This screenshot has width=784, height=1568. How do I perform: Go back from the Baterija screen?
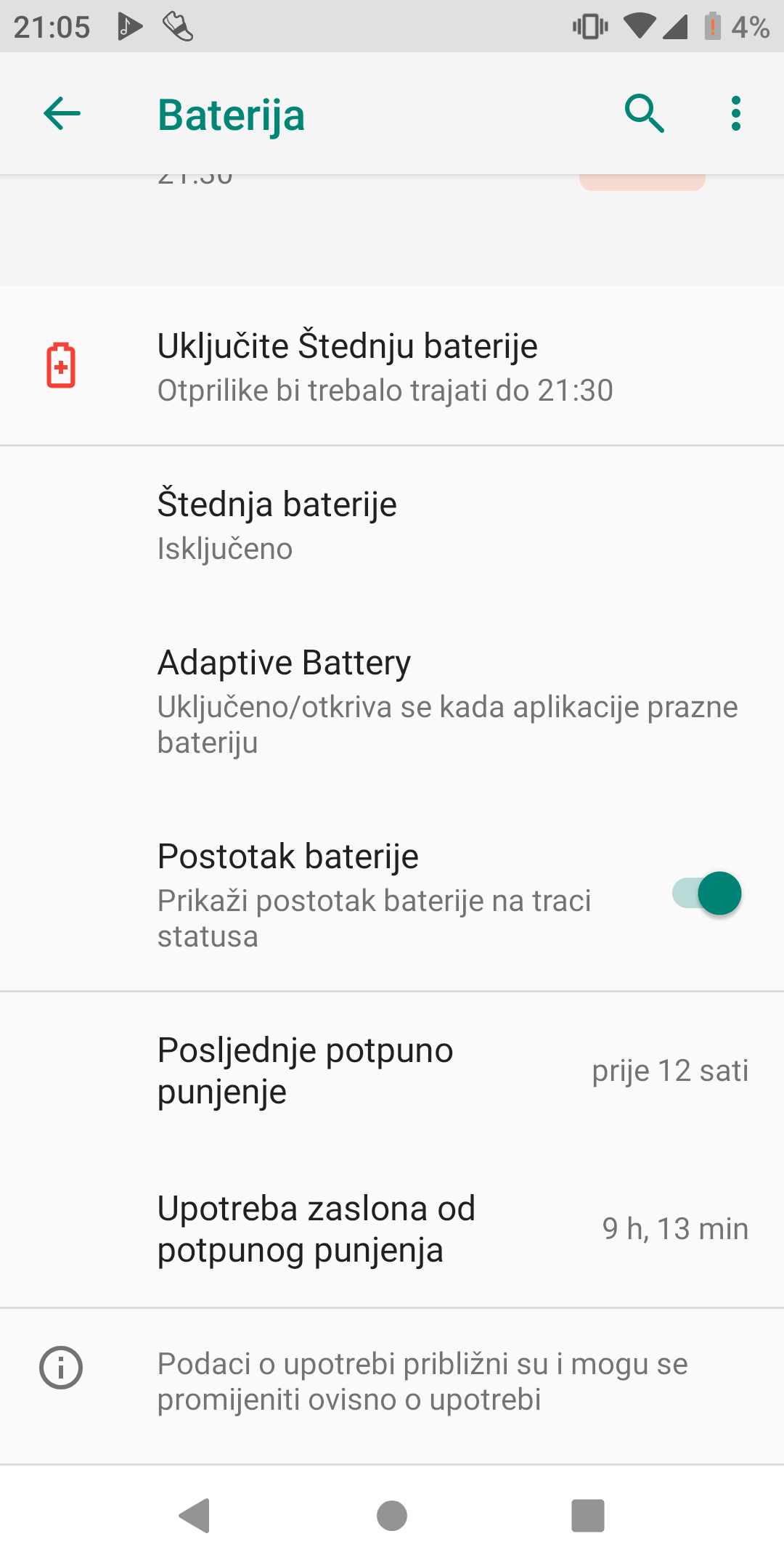point(62,114)
